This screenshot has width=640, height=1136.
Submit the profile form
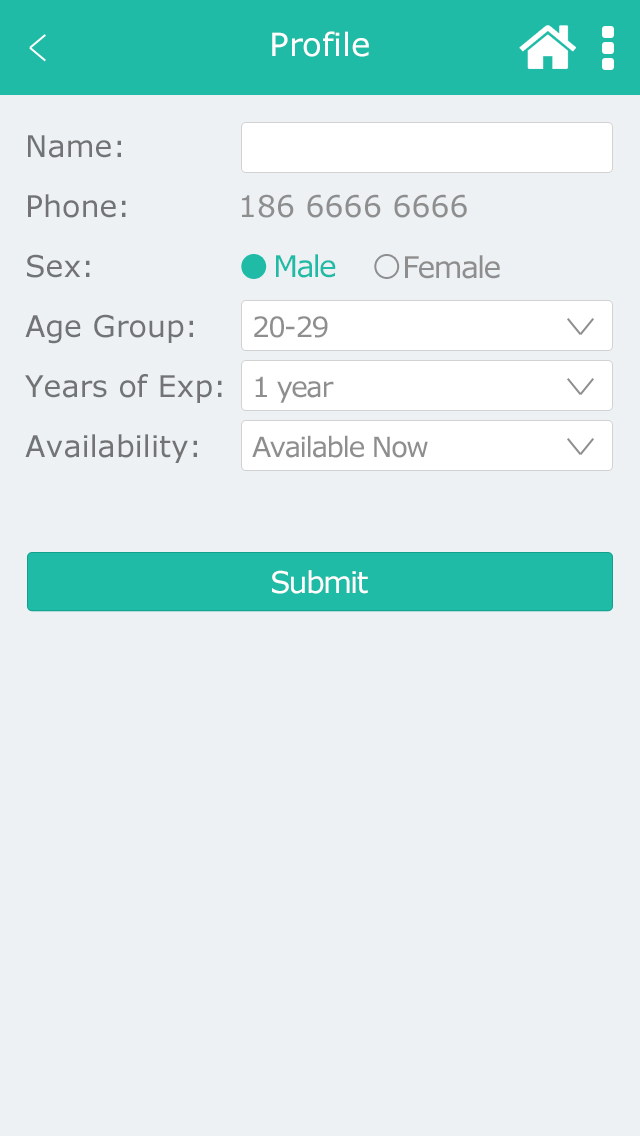tap(320, 582)
